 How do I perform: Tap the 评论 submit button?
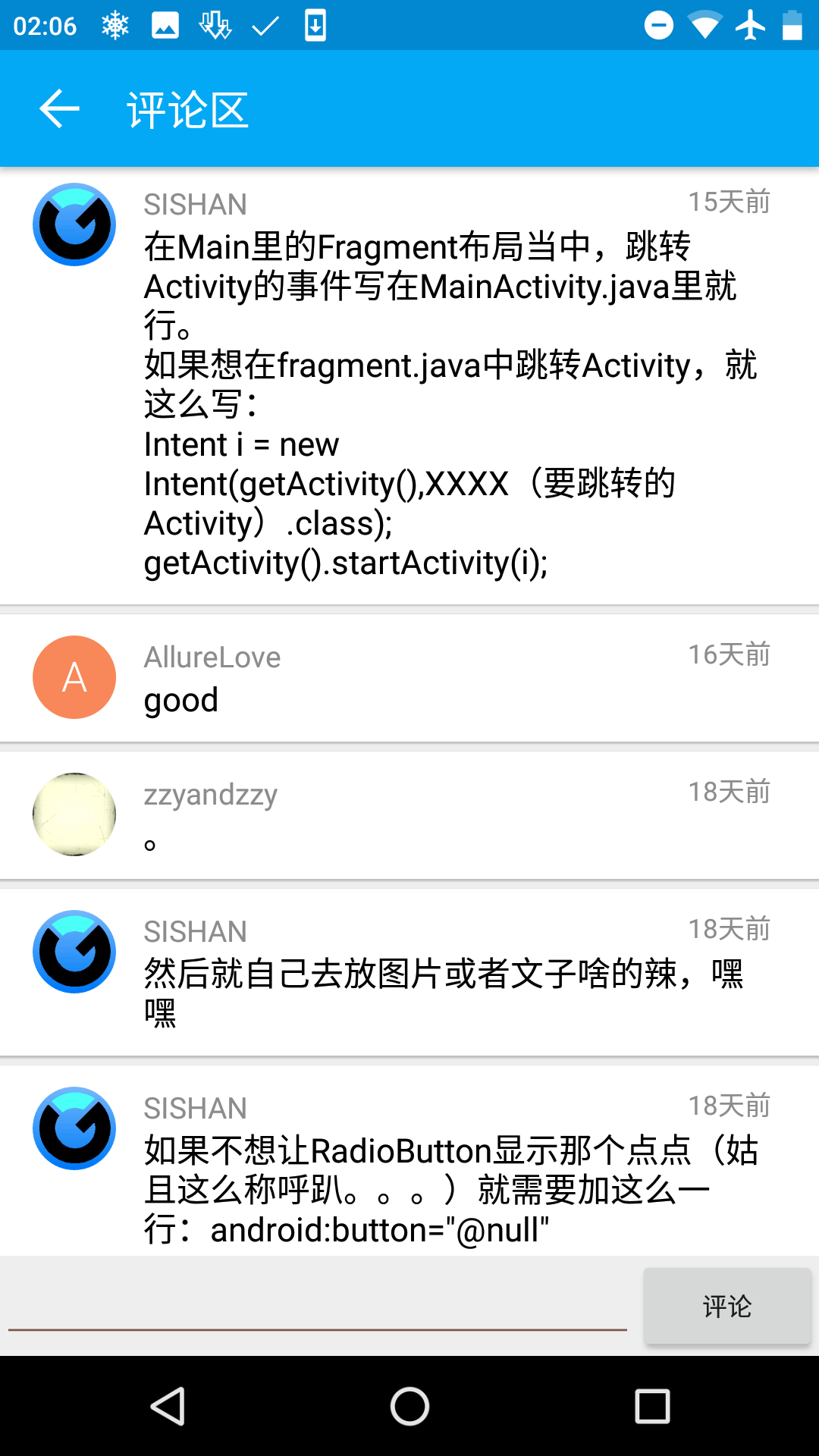[x=726, y=1306]
